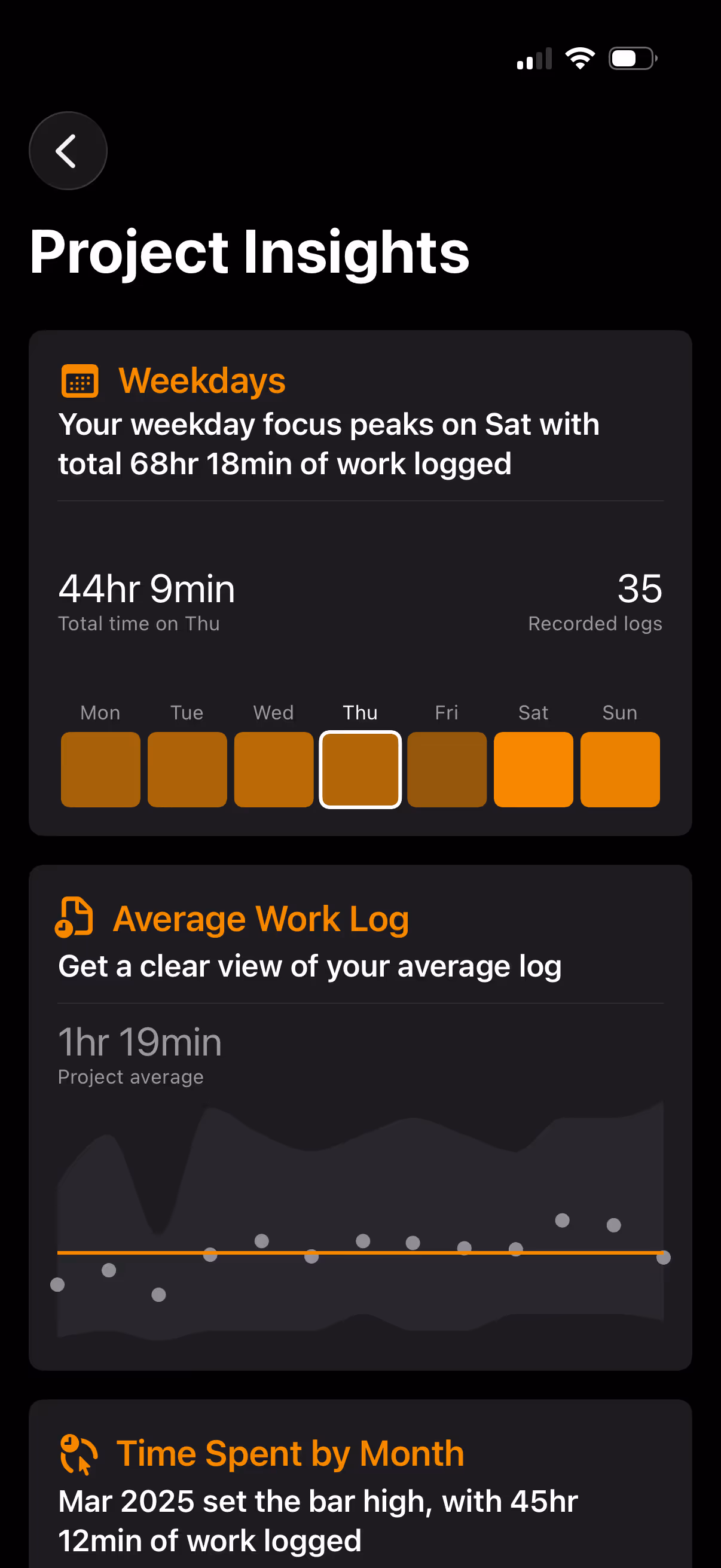Screen dimensions: 721x1568
Task: Choose the Sat weekday block
Action: pyautogui.click(x=533, y=769)
